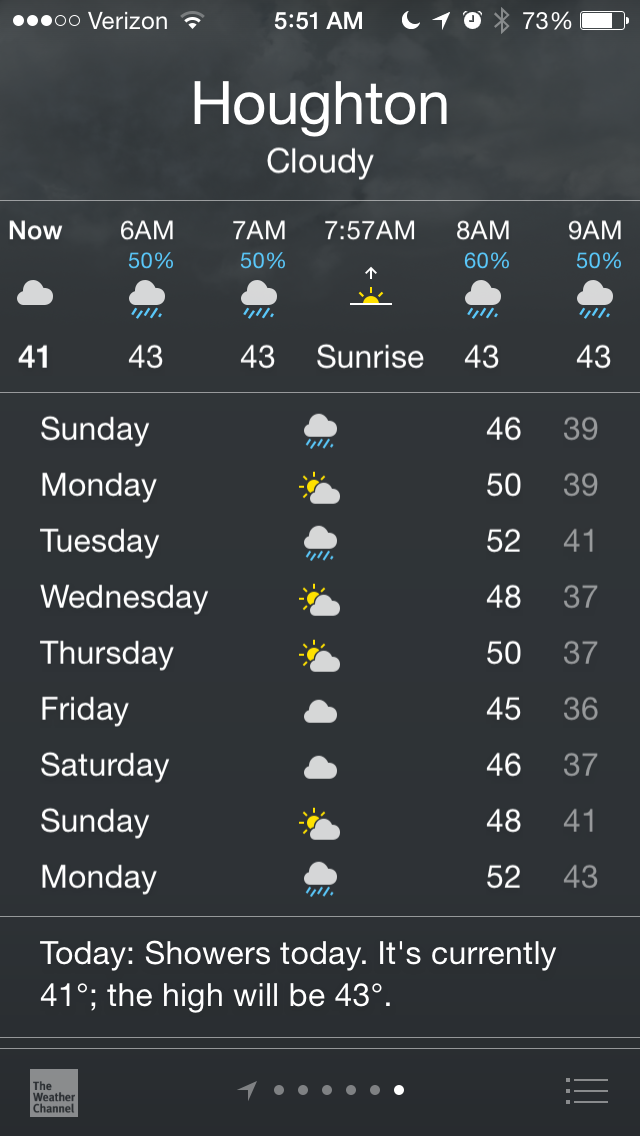Image resolution: width=640 pixels, height=1136 pixels.
Task: Open The Weather Channel link
Action: [53, 1092]
